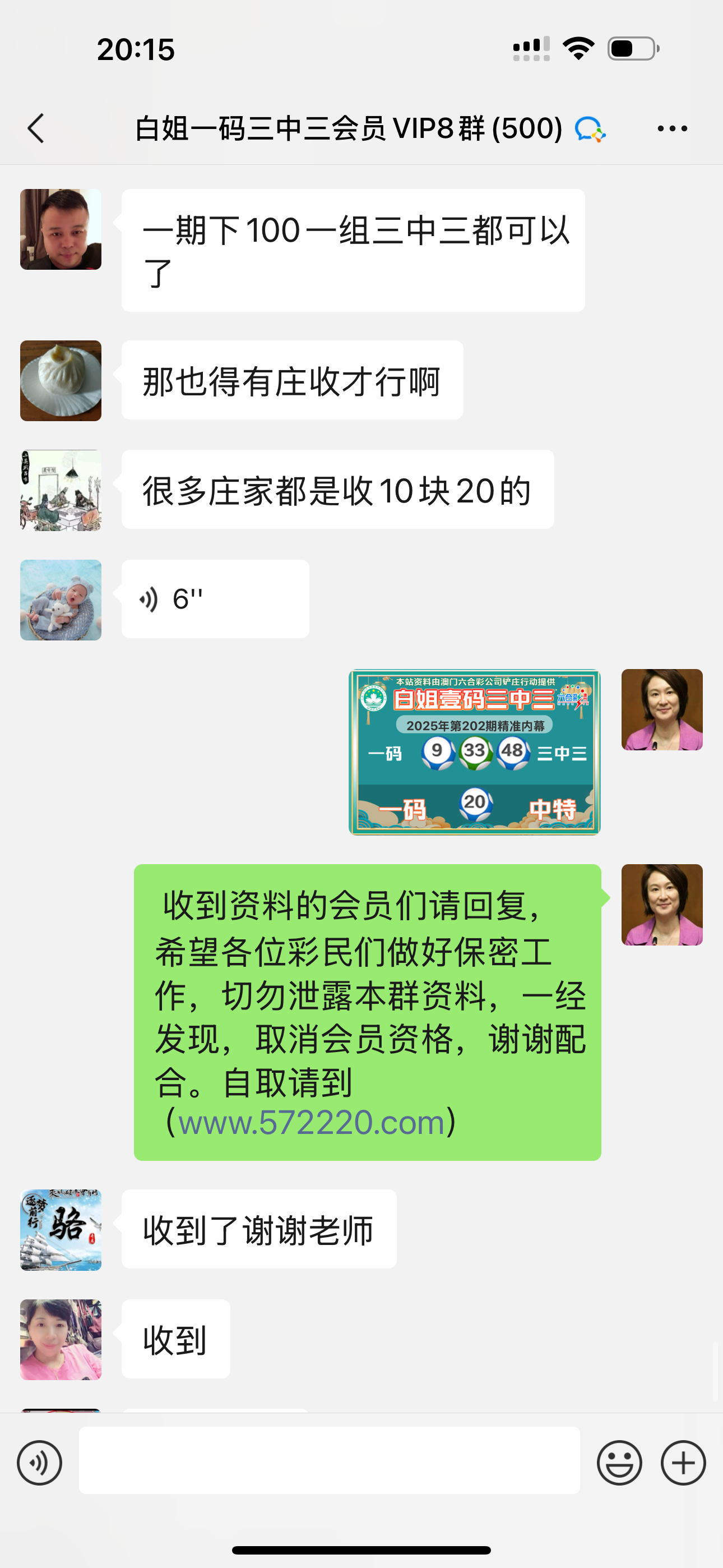Open own avatar beside the green message
The image size is (723, 1568).
tap(661, 905)
